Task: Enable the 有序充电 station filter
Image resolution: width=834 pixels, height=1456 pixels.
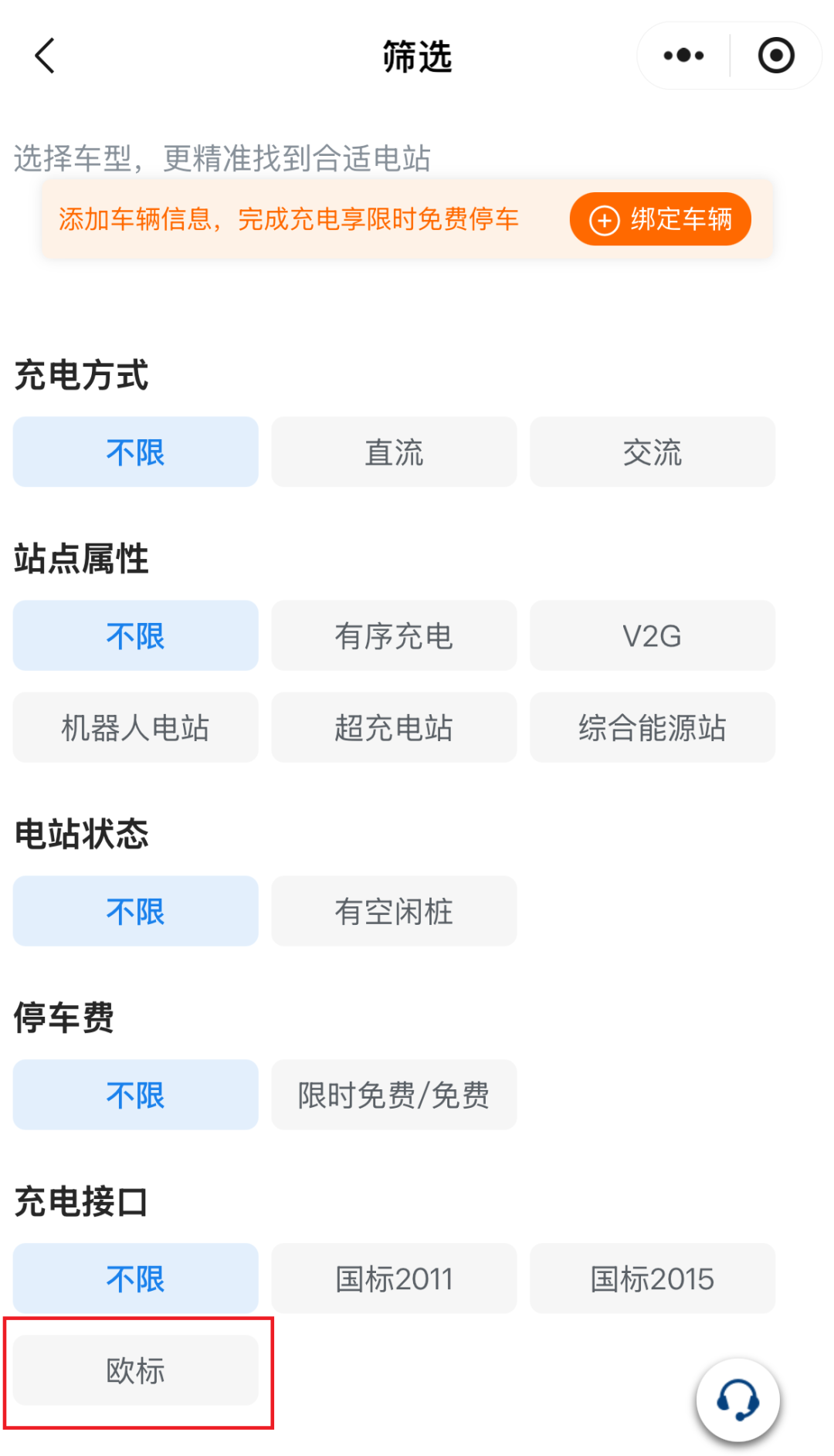Action: [x=394, y=635]
